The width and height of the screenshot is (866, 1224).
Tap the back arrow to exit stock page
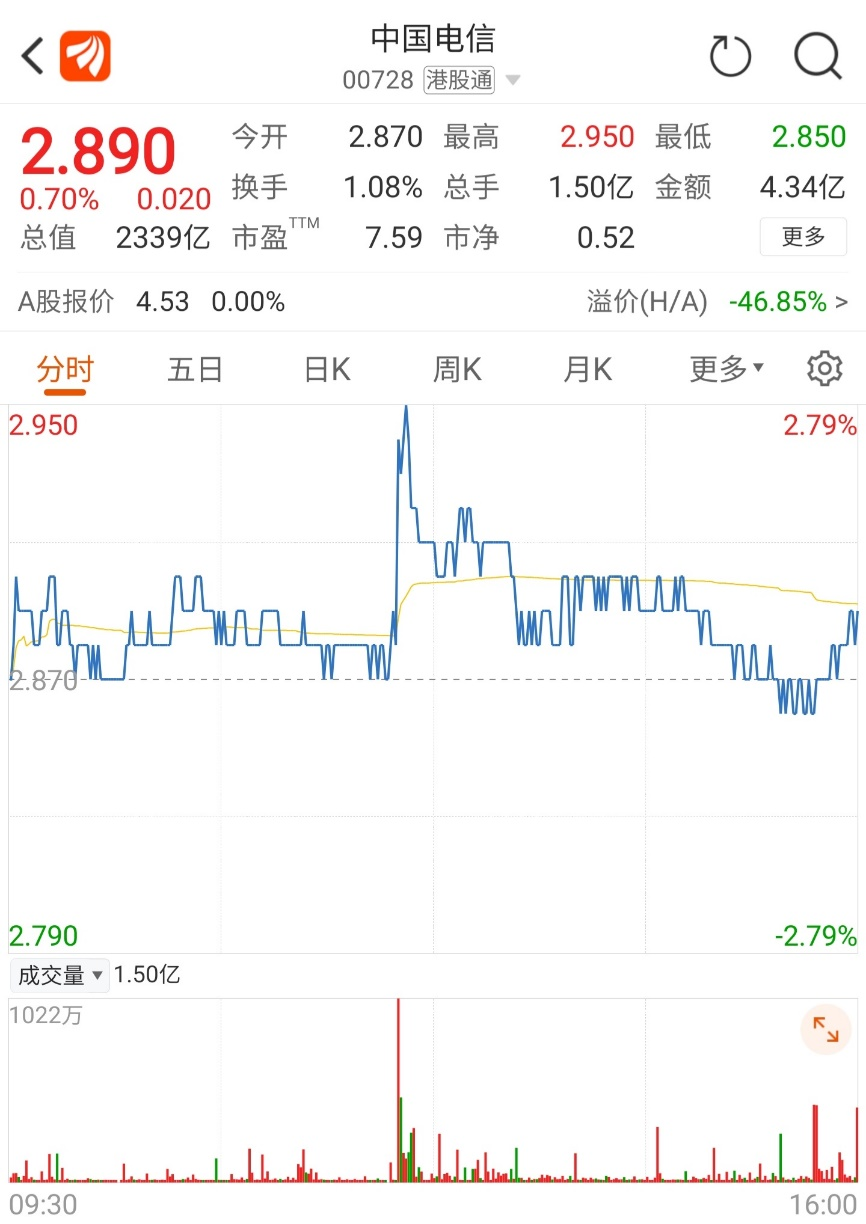(29, 55)
